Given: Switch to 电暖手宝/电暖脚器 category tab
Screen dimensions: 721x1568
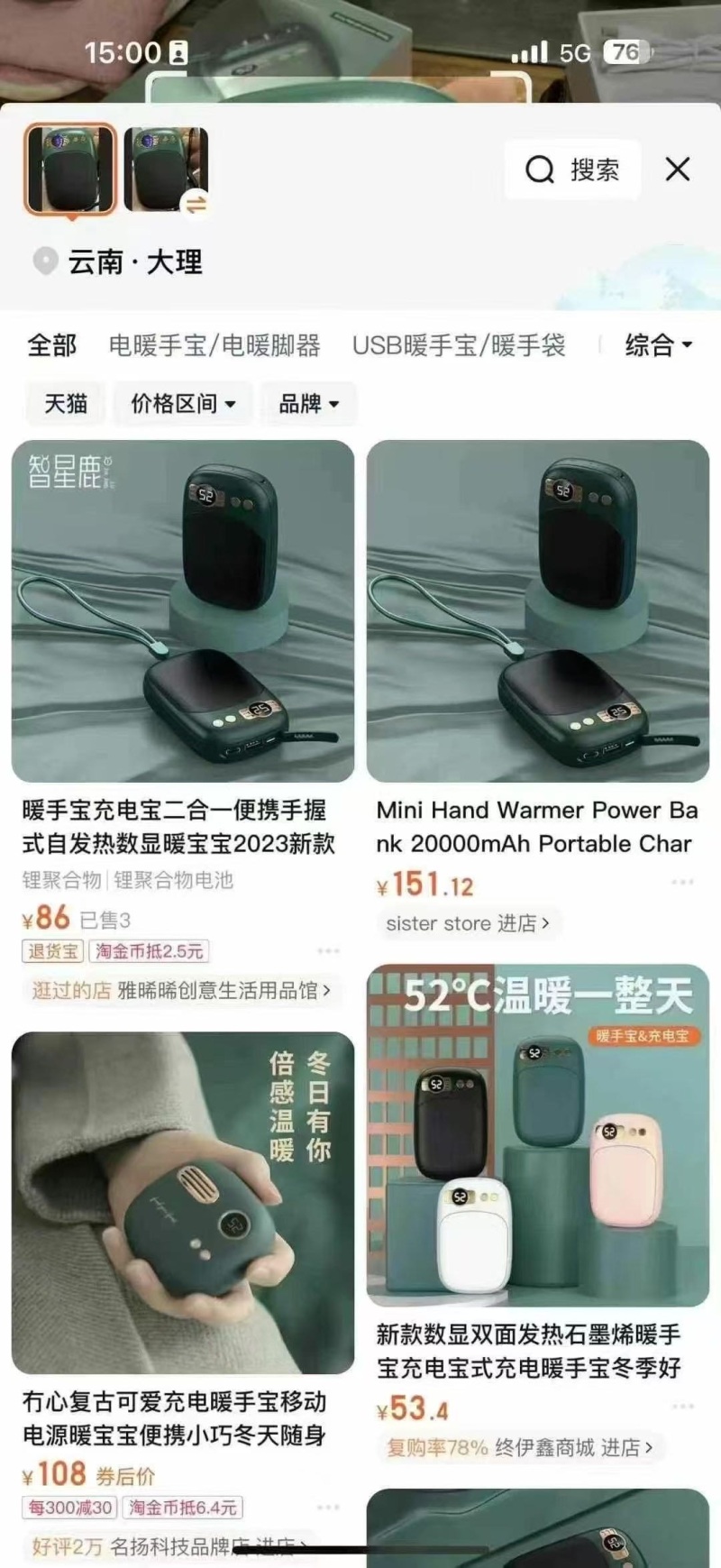Looking at the screenshot, I should pos(214,345).
